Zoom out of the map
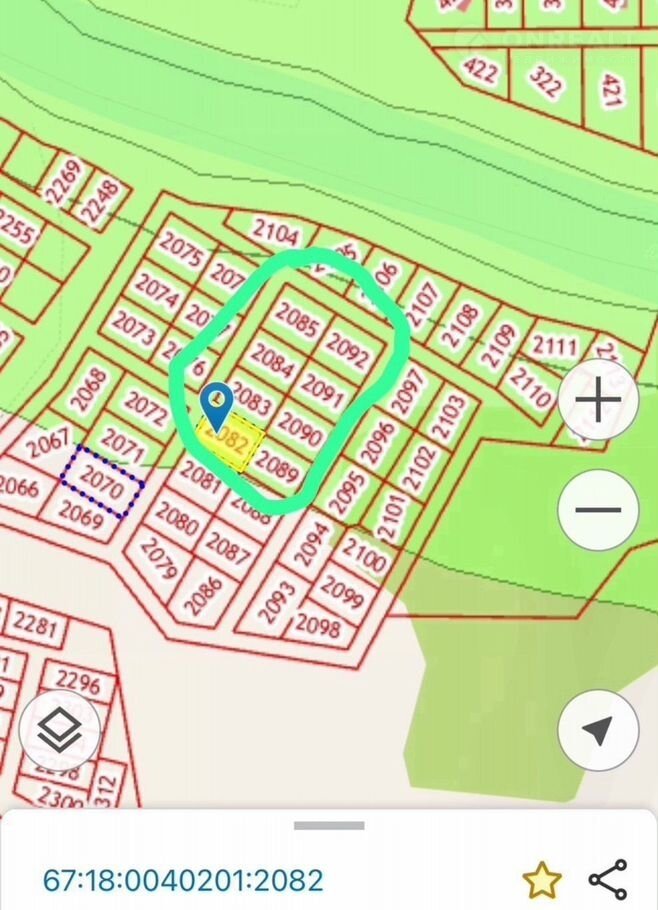 [x=598, y=510]
